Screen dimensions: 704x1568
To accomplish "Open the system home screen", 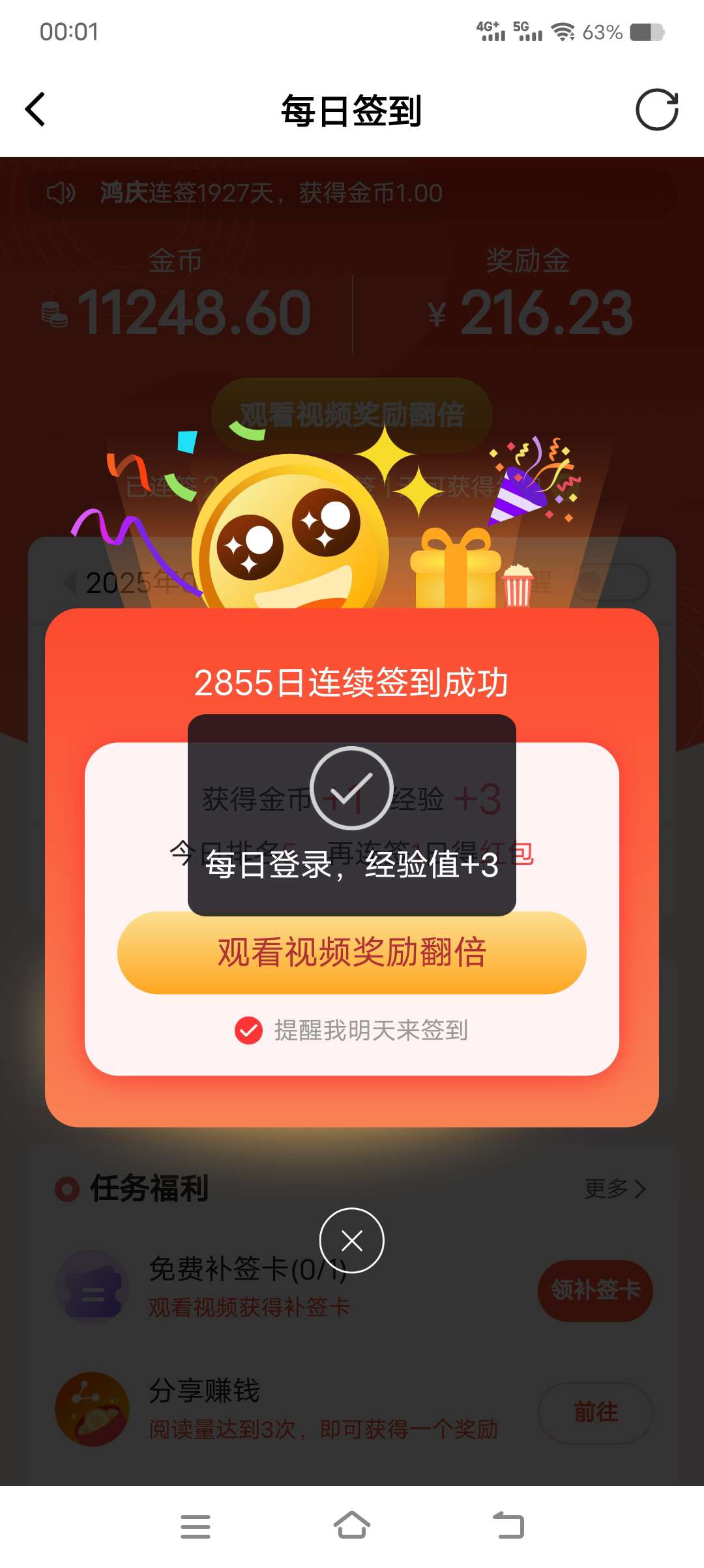I will (352, 1526).
